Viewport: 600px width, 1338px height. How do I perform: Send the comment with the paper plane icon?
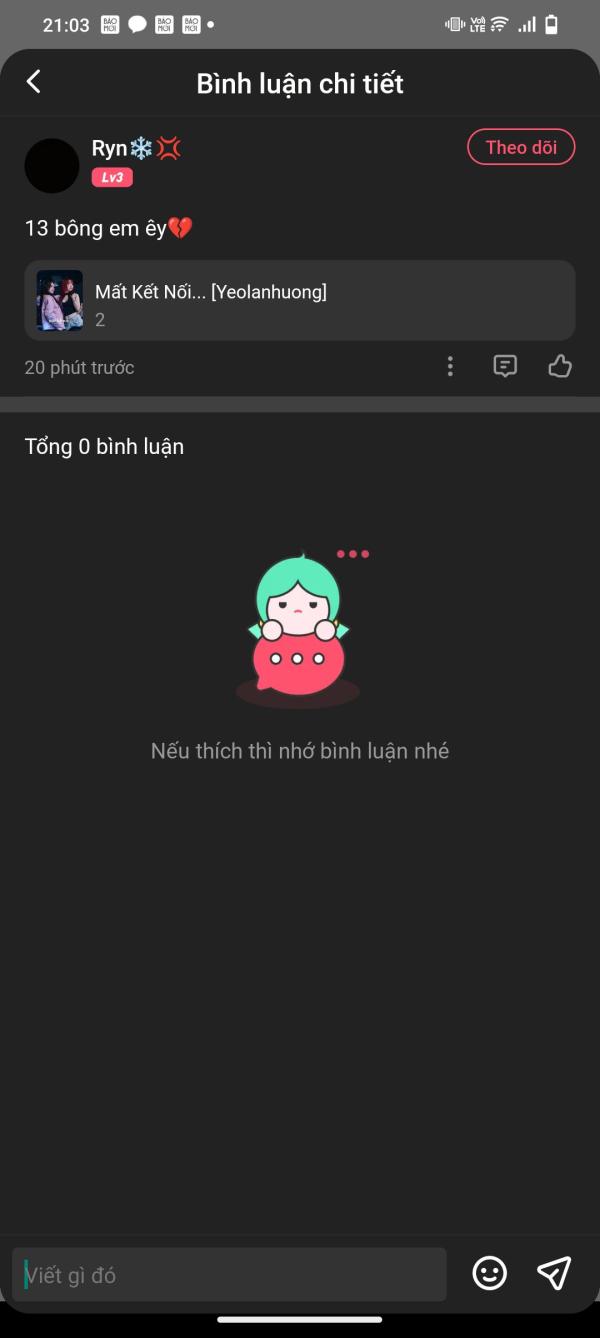(554, 1273)
